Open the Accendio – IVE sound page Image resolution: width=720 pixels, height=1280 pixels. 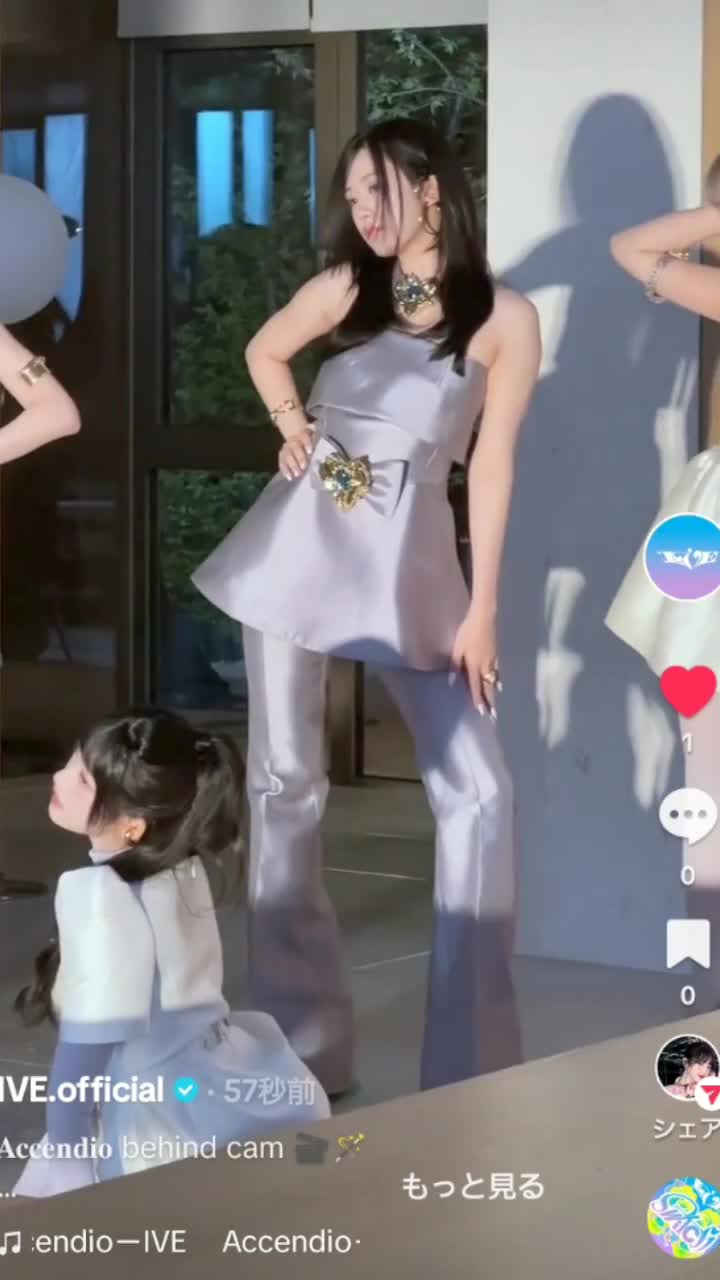pos(110,1242)
